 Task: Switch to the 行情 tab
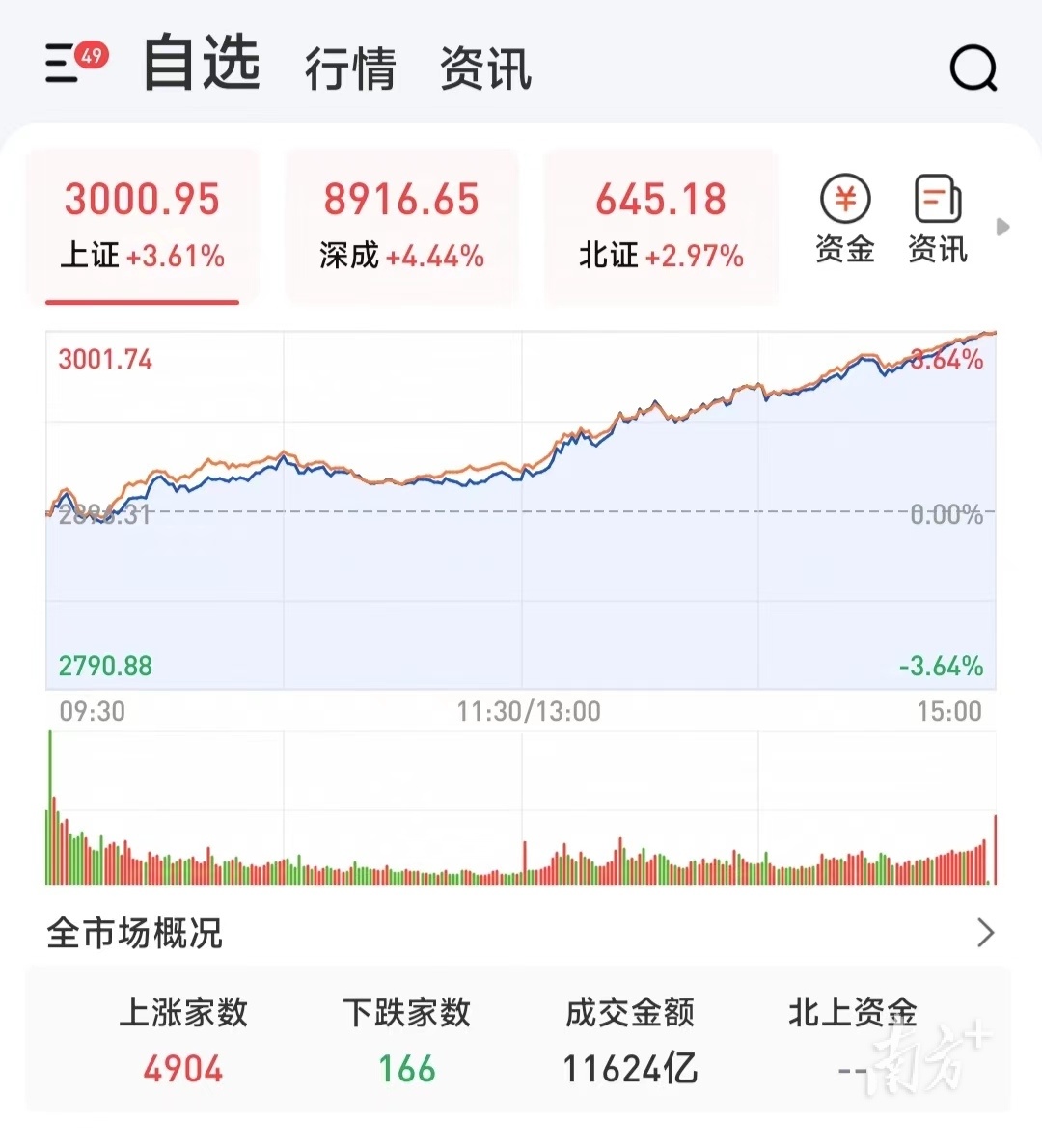click(350, 69)
